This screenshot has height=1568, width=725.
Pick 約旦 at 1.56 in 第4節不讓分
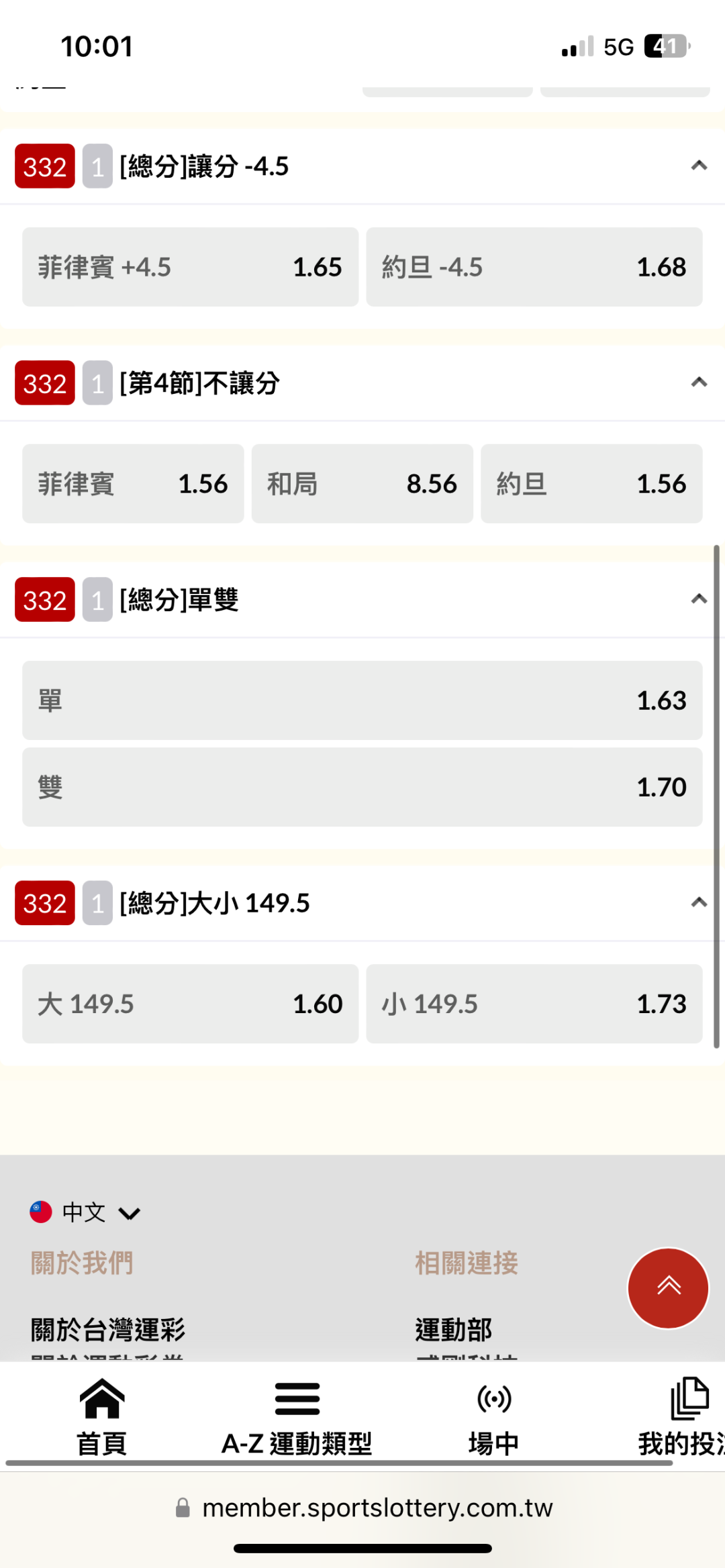pos(591,484)
